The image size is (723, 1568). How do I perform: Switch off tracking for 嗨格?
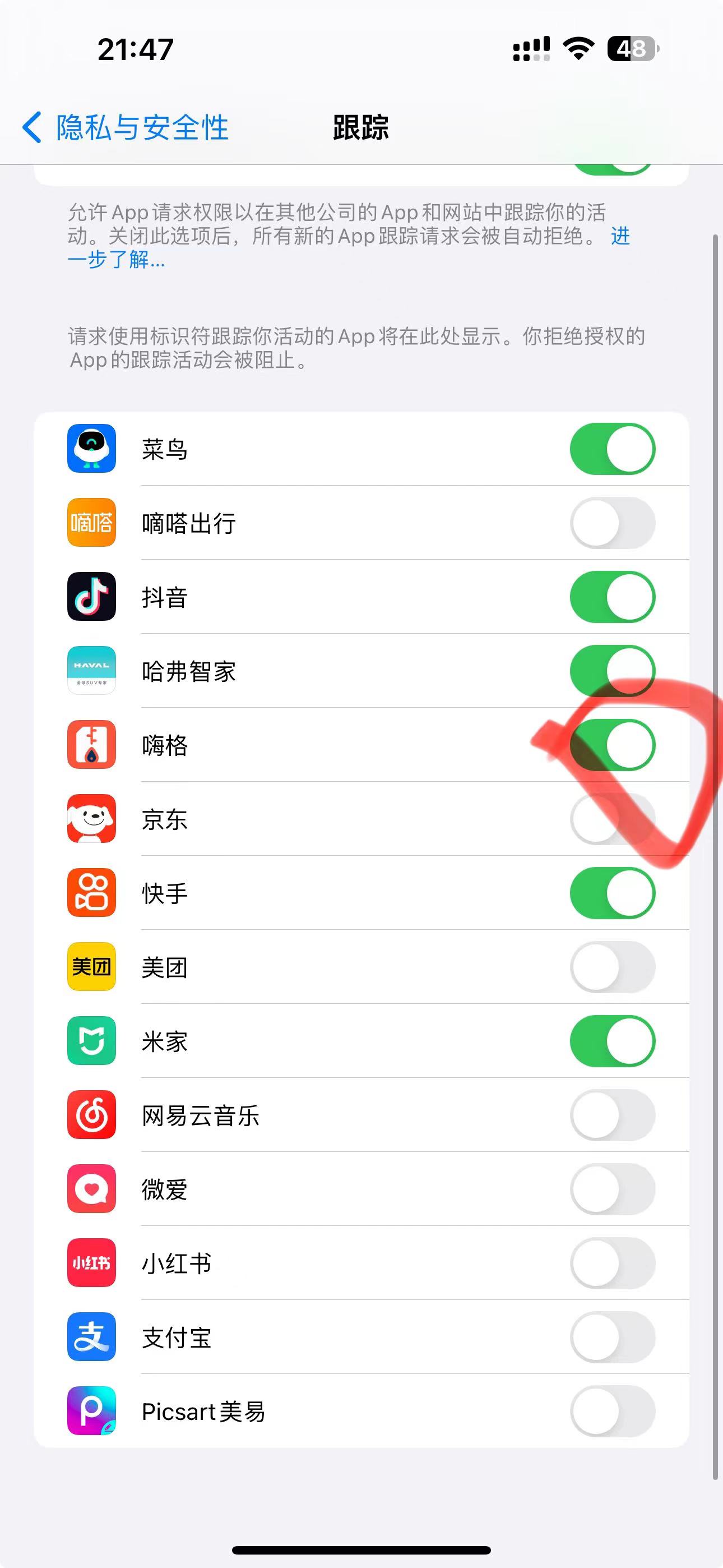pos(612,745)
